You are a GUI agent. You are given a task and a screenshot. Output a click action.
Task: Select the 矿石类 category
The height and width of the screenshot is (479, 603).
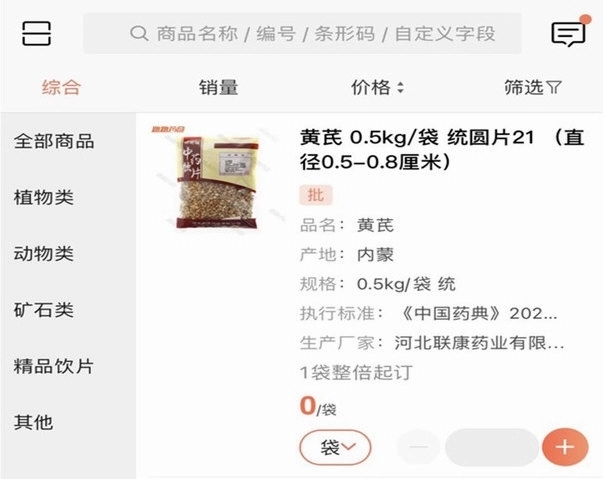(43, 310)
